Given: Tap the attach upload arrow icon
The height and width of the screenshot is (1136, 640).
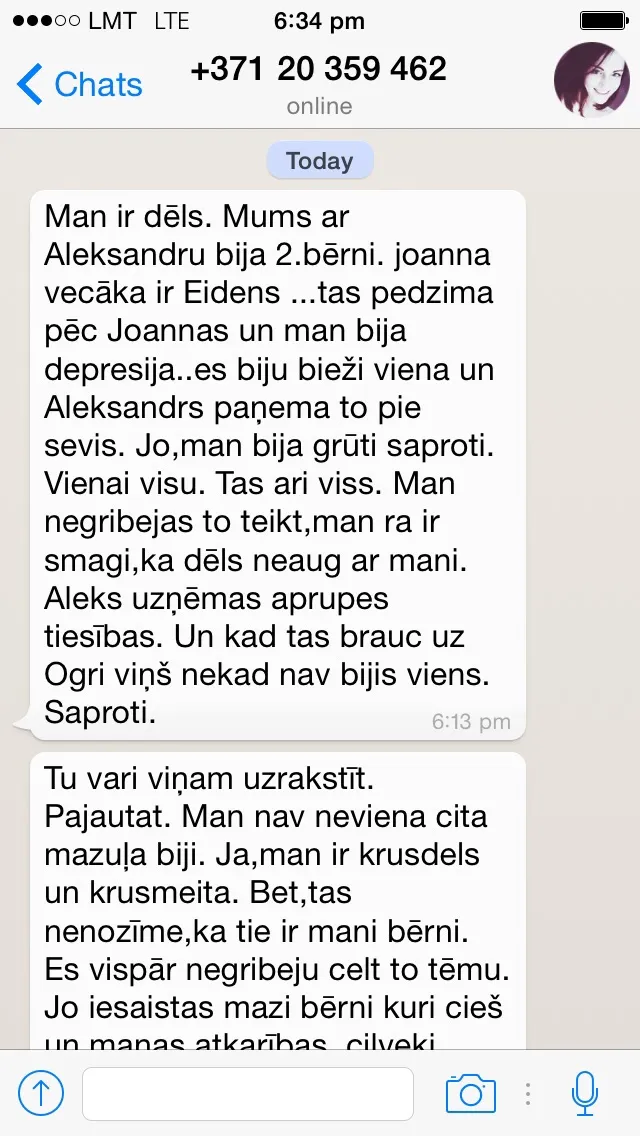Looking at the screenshot, I should (41, 1093).
